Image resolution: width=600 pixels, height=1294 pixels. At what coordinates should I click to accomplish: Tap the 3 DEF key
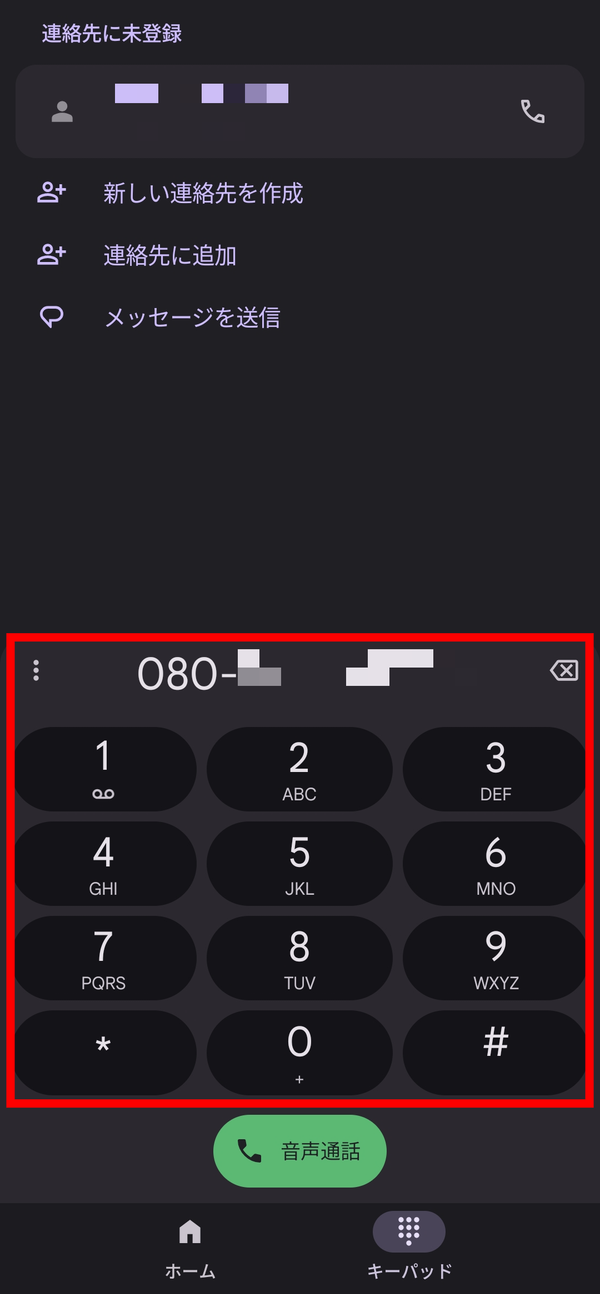tap(495, 769)
